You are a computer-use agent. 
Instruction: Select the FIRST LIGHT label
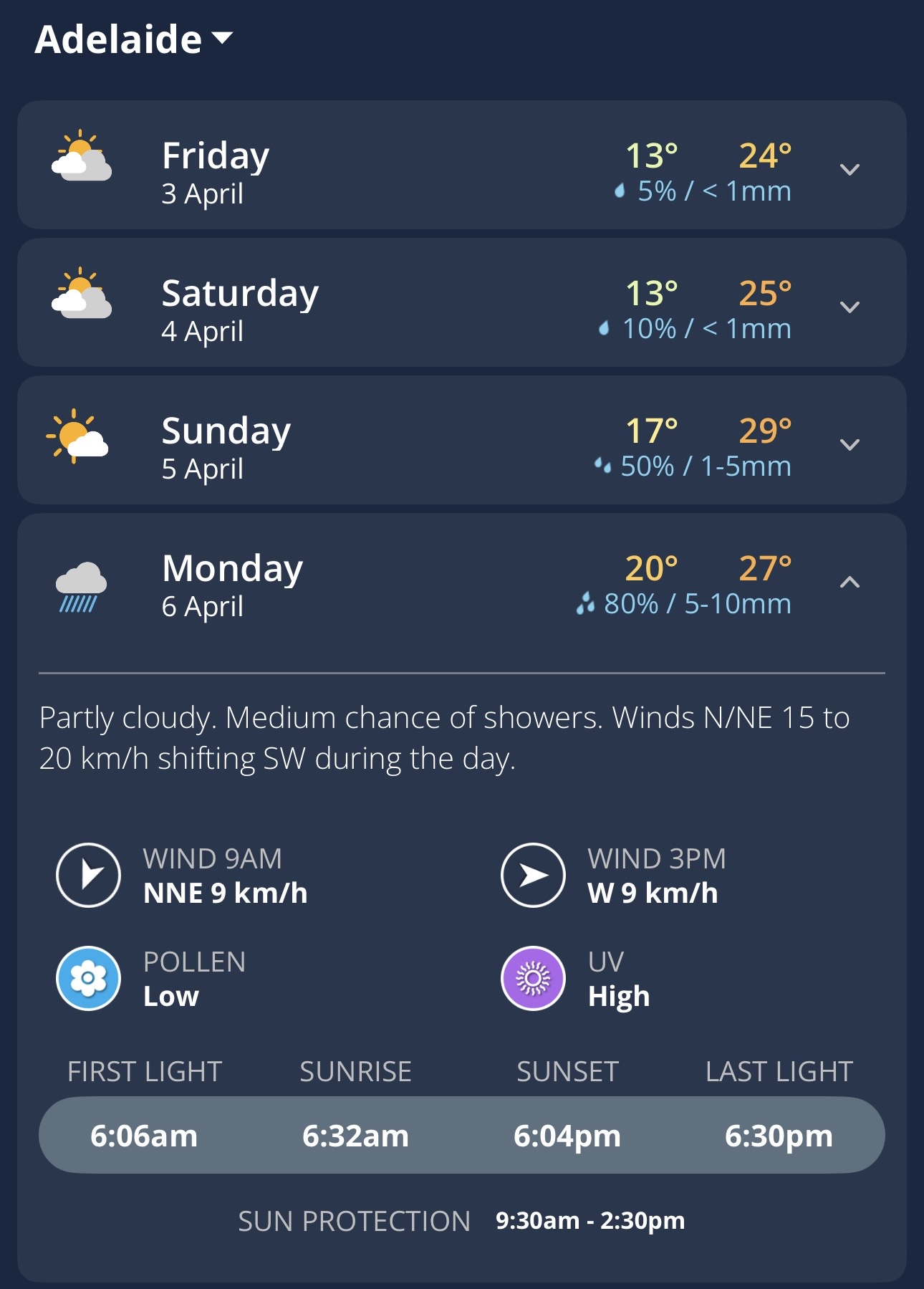pyautogui.click(x=145, y=1071)
